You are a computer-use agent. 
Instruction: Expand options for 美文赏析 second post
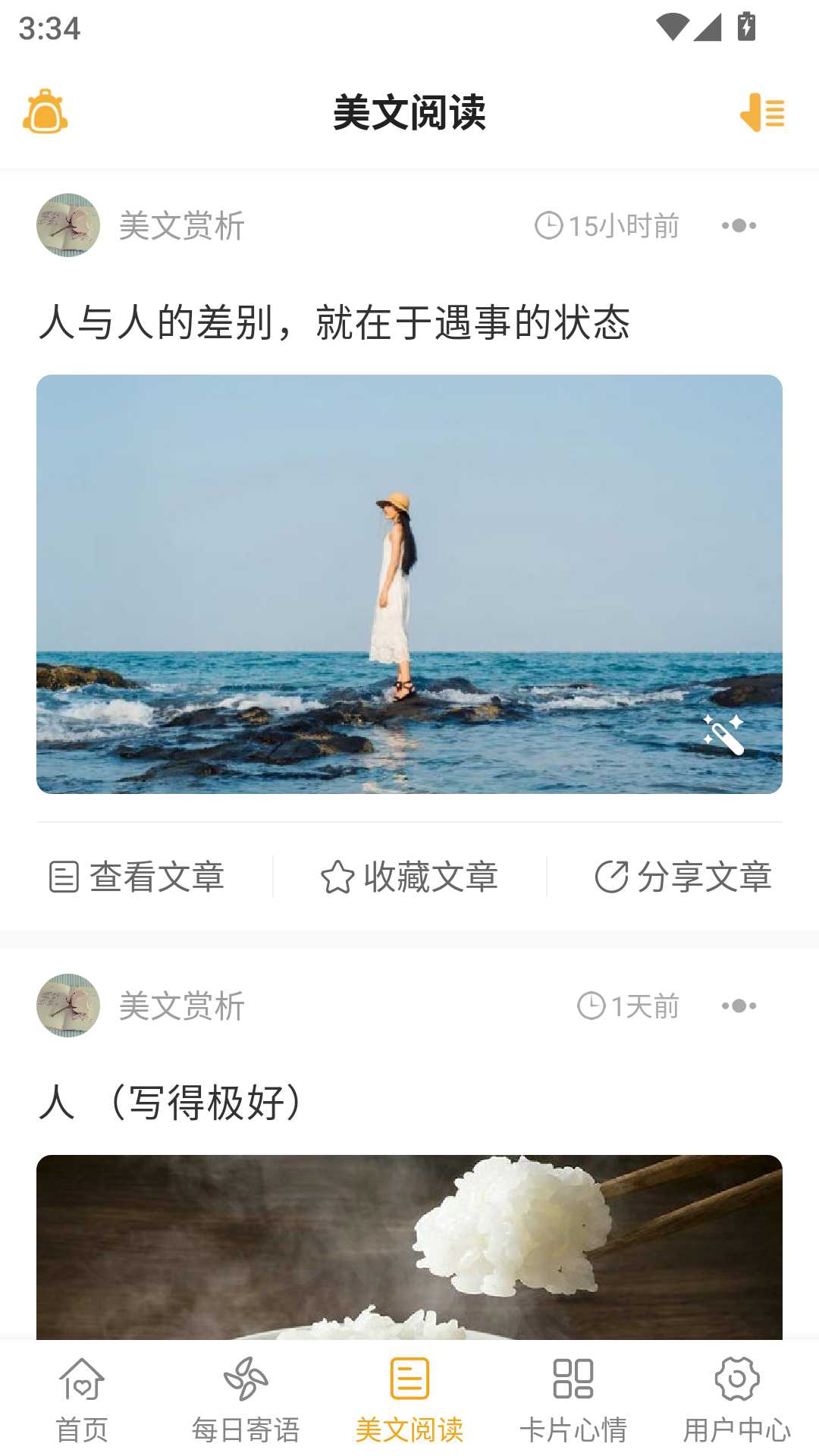tap(738, 1006)
